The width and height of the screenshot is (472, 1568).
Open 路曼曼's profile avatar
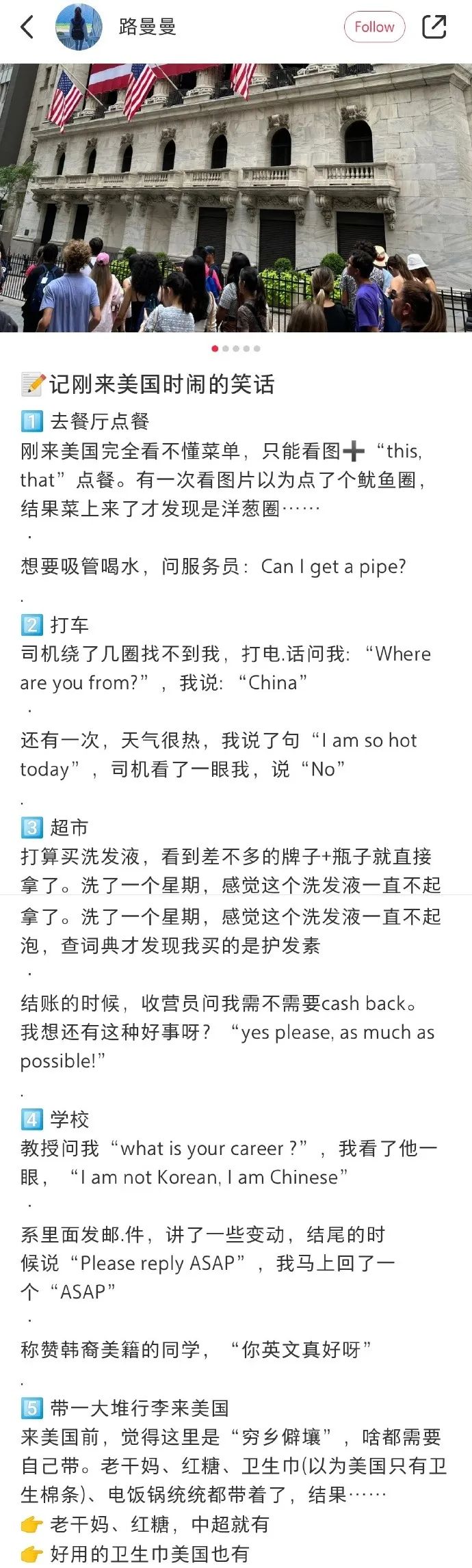tap(79, 27)
